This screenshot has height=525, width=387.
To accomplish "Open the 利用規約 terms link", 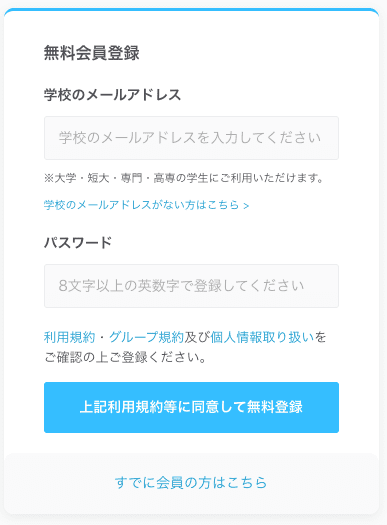I will tap(70, 337).
